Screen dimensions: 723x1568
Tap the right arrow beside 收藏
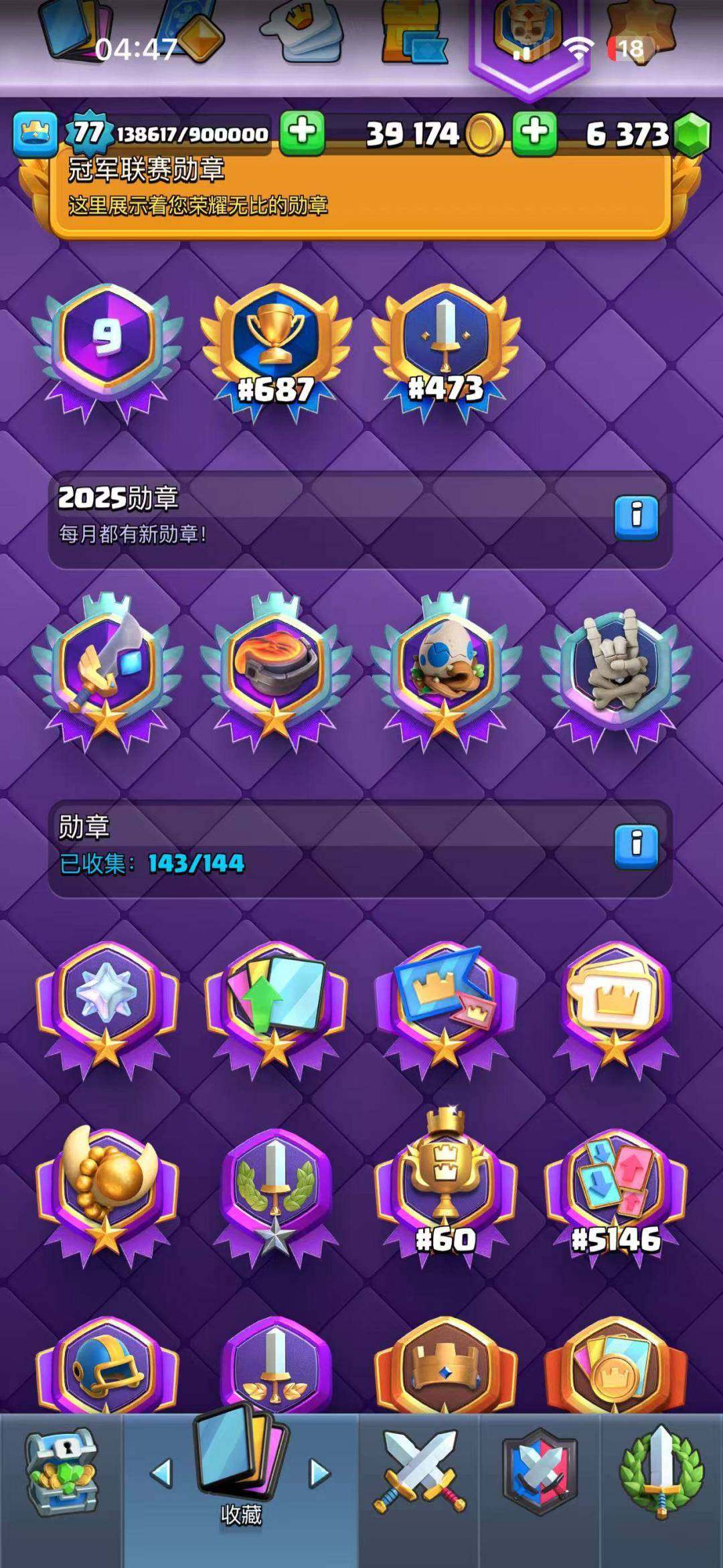point(319,1474)
